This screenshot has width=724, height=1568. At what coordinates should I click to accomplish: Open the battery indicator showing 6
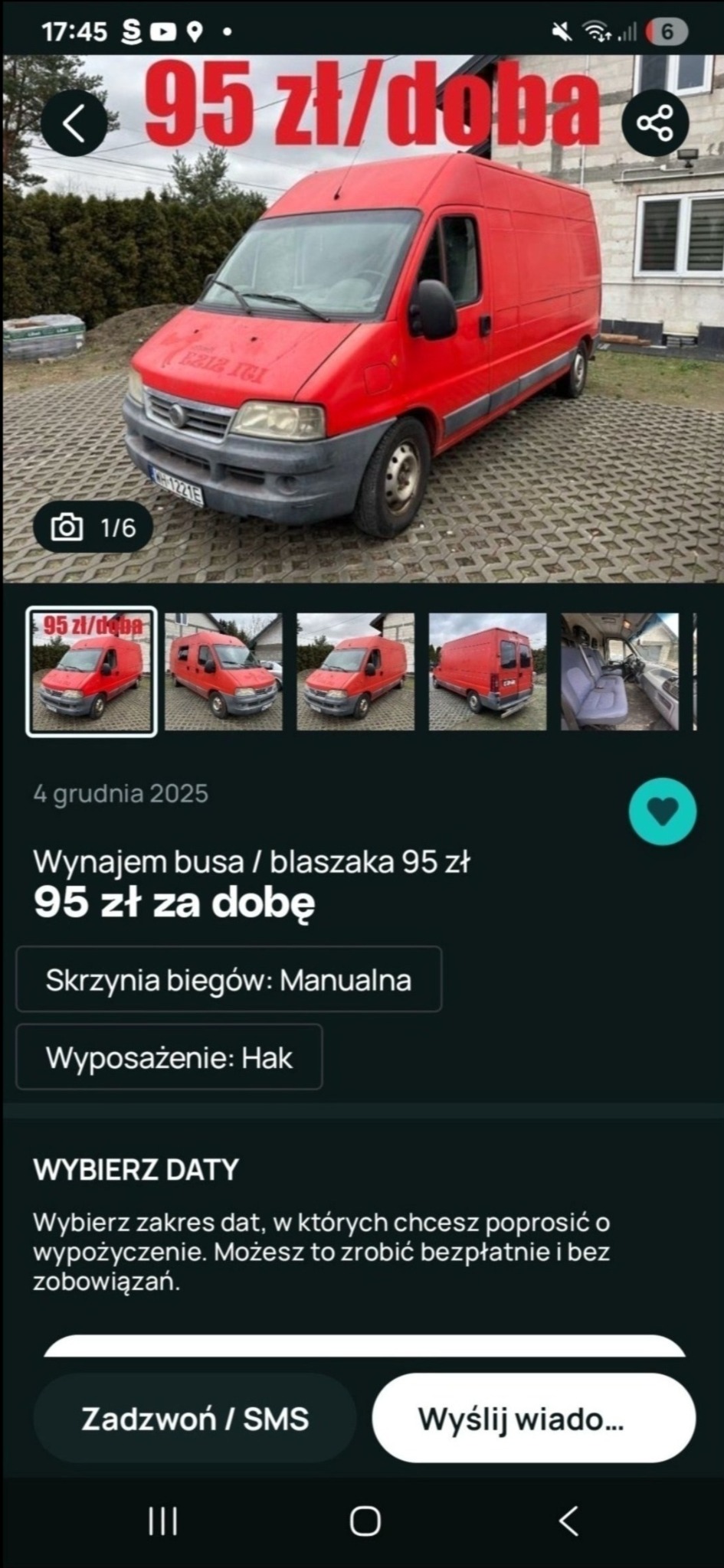pyautogui.click(x=665, y=31)
